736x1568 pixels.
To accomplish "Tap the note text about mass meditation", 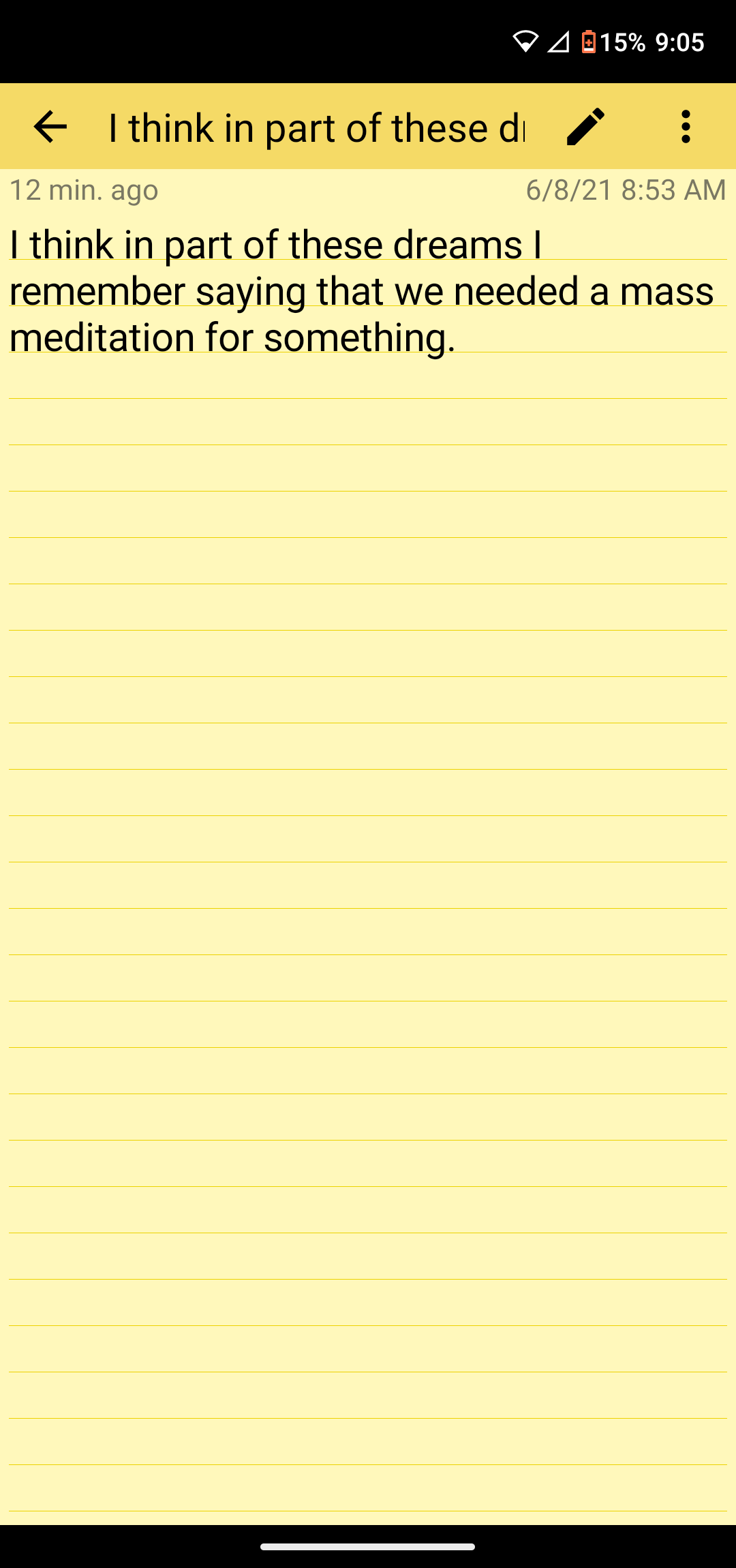I will coord(361,291).
